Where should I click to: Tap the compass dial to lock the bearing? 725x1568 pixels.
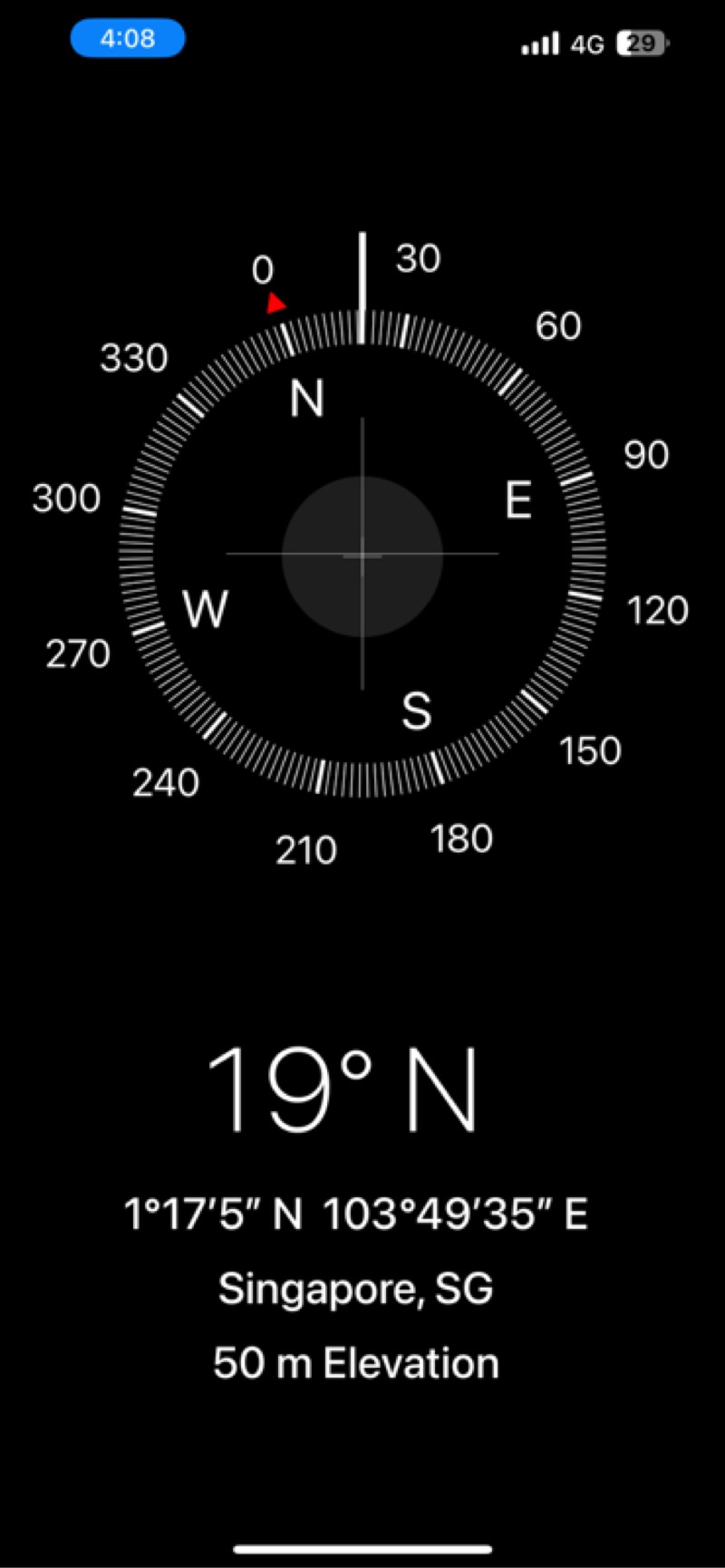[362, 555]
